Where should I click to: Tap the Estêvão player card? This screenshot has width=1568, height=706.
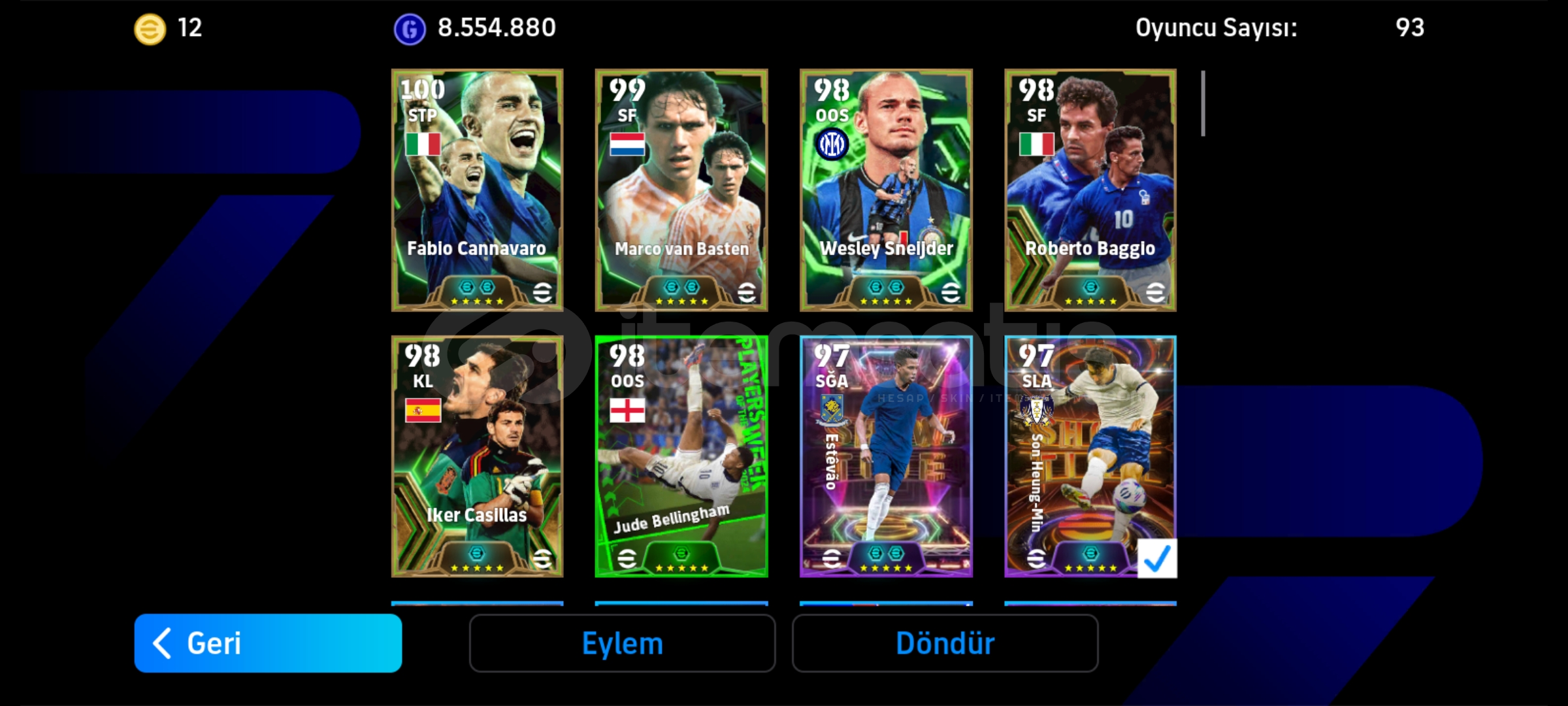[x=886, y=456]
